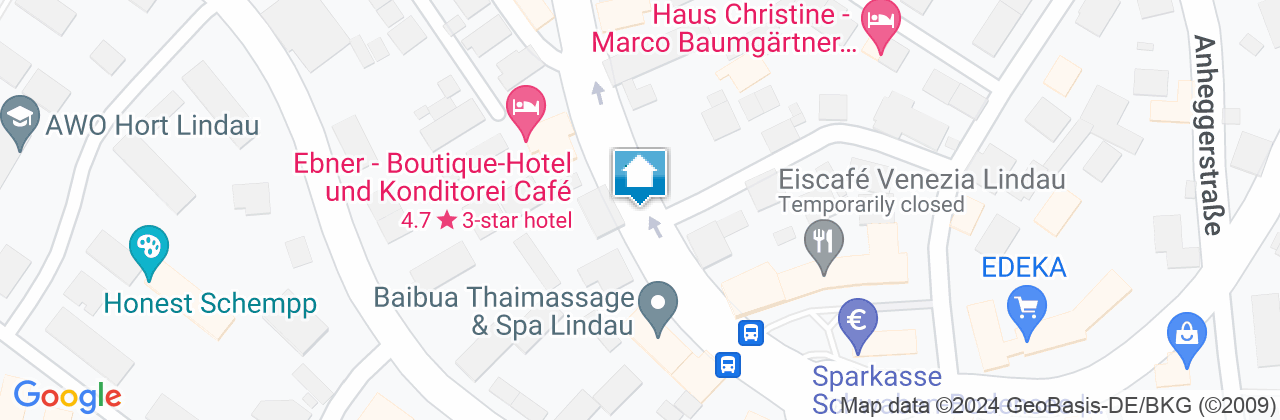The width and height of the screenshot is (1280, 420).
Task: Open Ebner Boutique-Hotel und Konditorei Café pin
Action: pos(526,111)
